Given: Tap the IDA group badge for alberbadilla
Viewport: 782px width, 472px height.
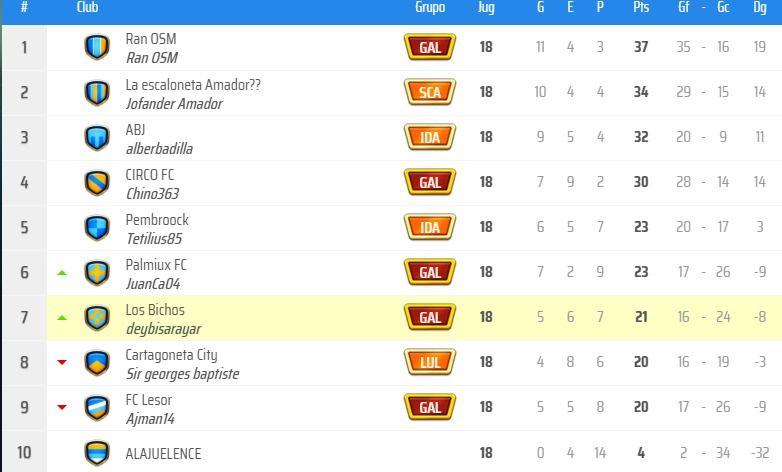Looking at the screenshot, I should [430, 137].
